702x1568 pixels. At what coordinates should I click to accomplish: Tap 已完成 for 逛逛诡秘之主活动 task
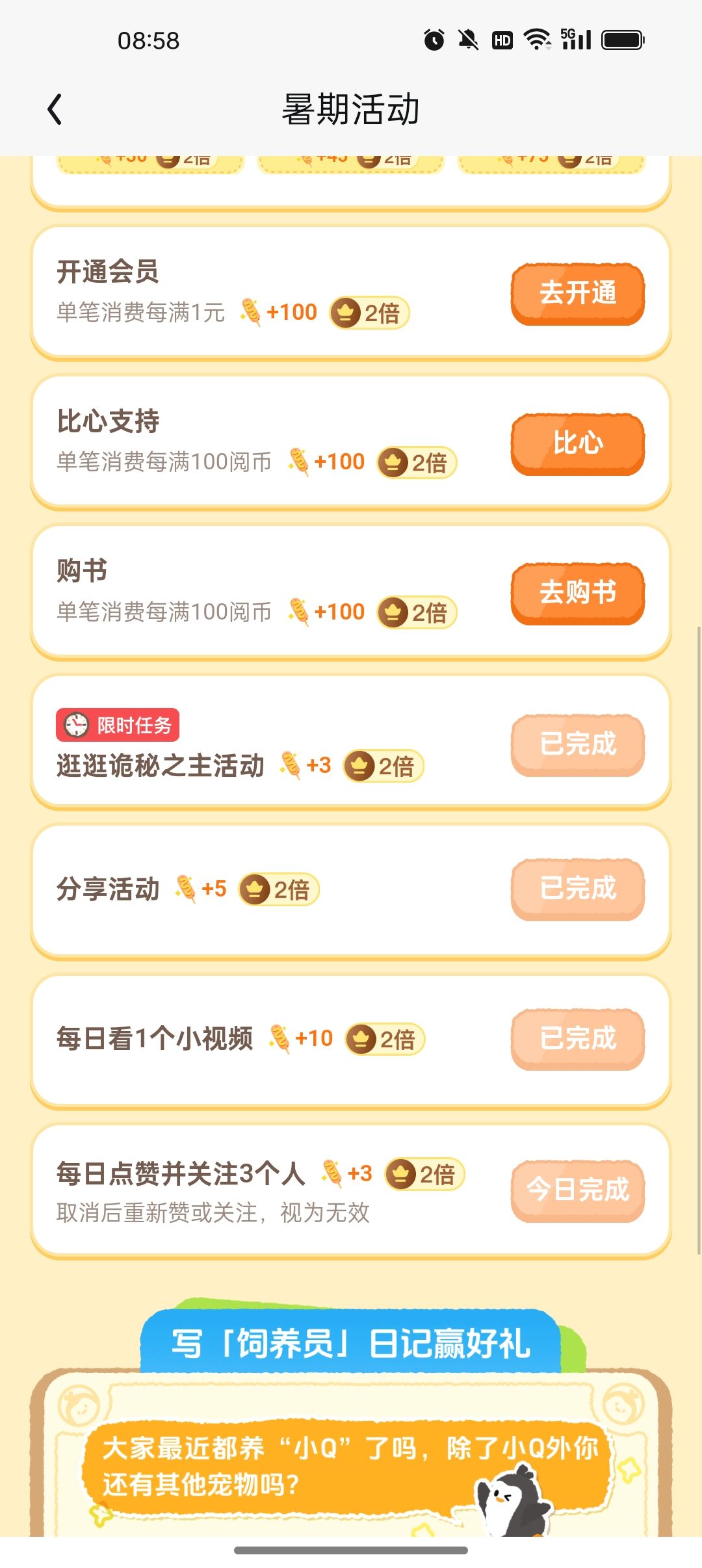click(578, 744)
